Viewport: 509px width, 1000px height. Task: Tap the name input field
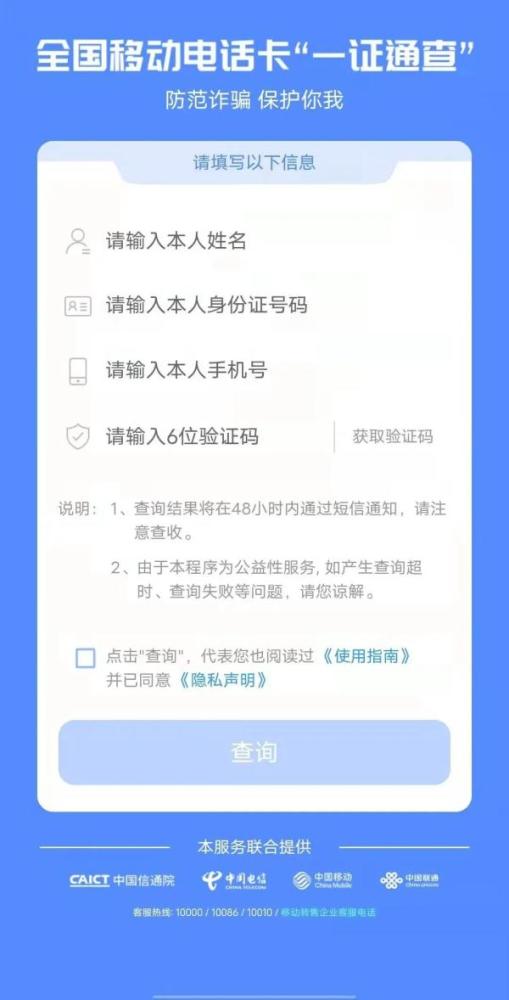pyautogui.click(x=255, y=241)
